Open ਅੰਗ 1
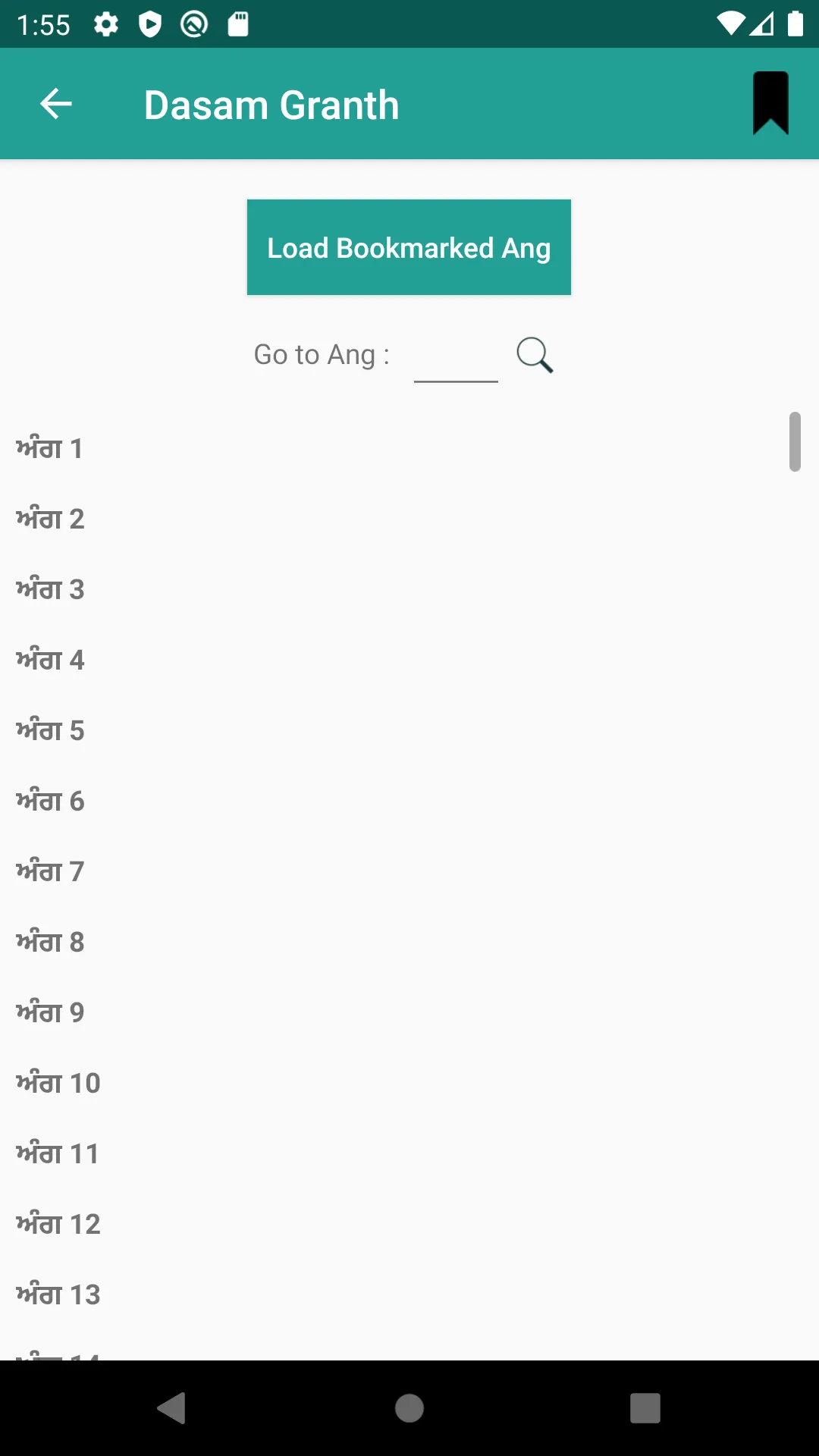819x1456 pixels. pos(50,448)
